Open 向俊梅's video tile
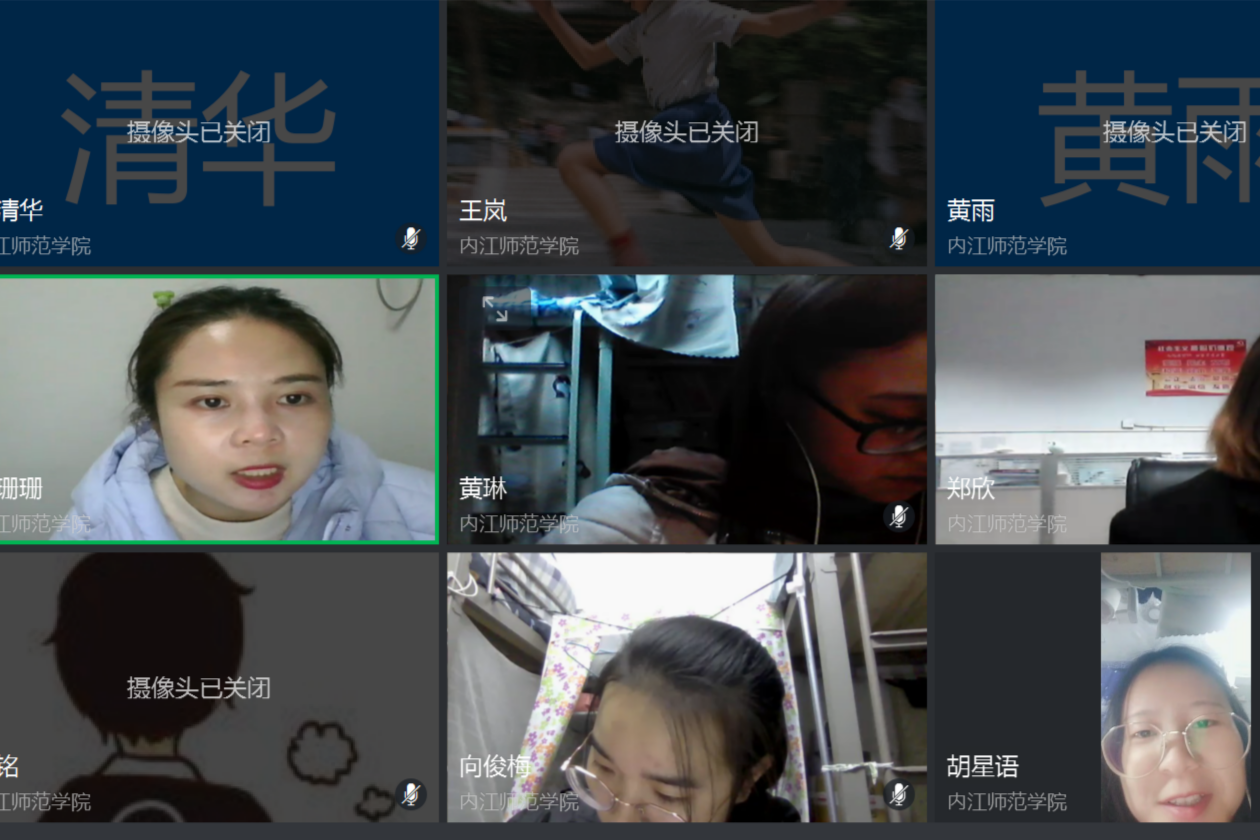 coord(686,688)
